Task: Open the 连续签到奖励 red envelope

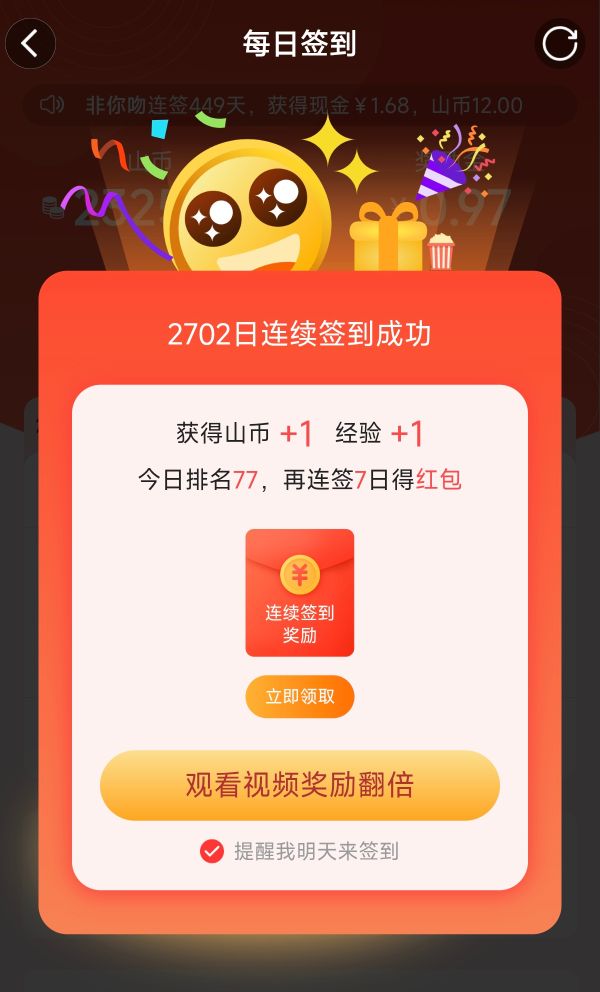Action: [300, 592]
